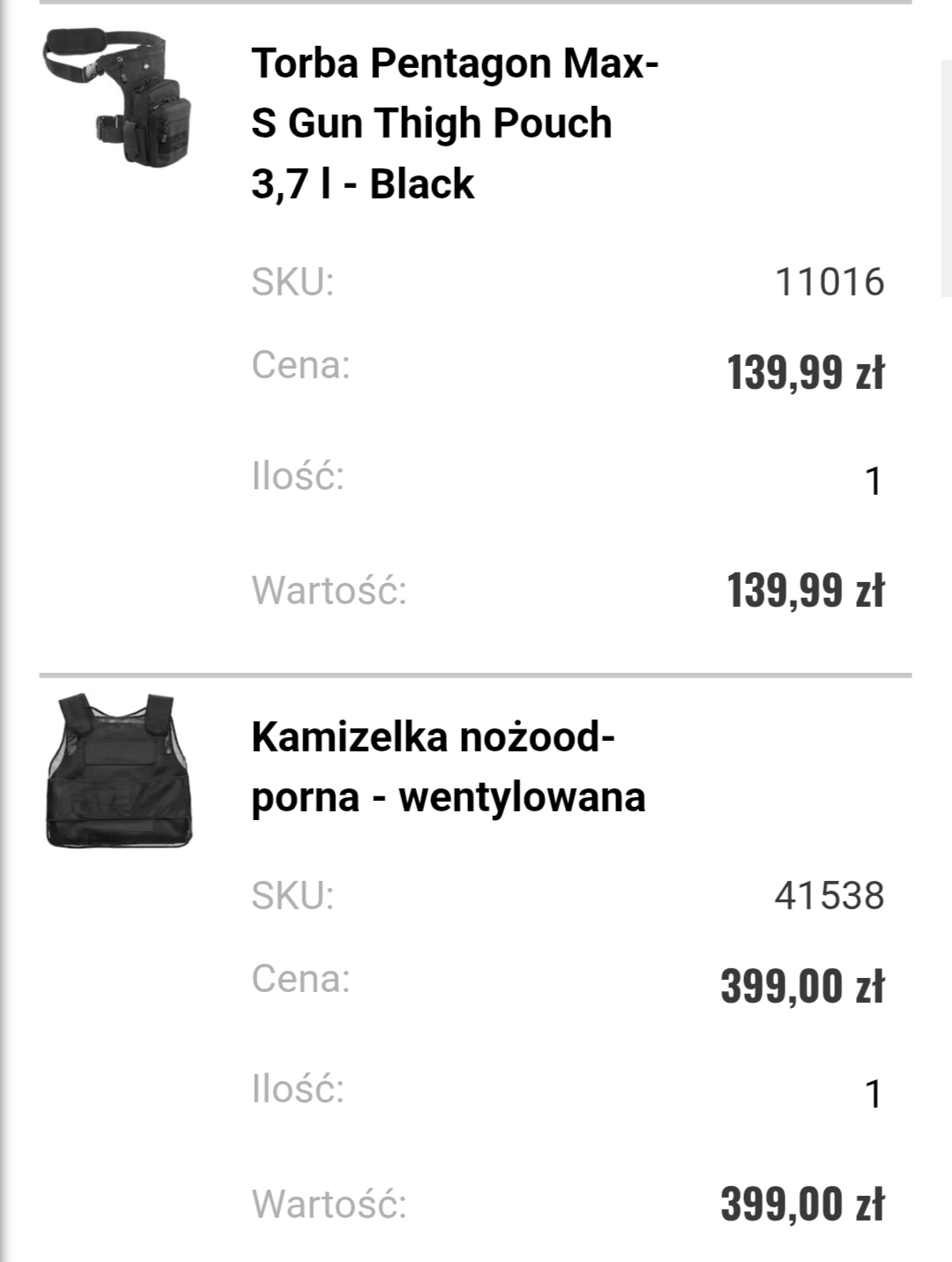Open the Kamizelka nożoodporna - wentylowana title
Screen dimensions: 952x1262
tap(448, 767)
